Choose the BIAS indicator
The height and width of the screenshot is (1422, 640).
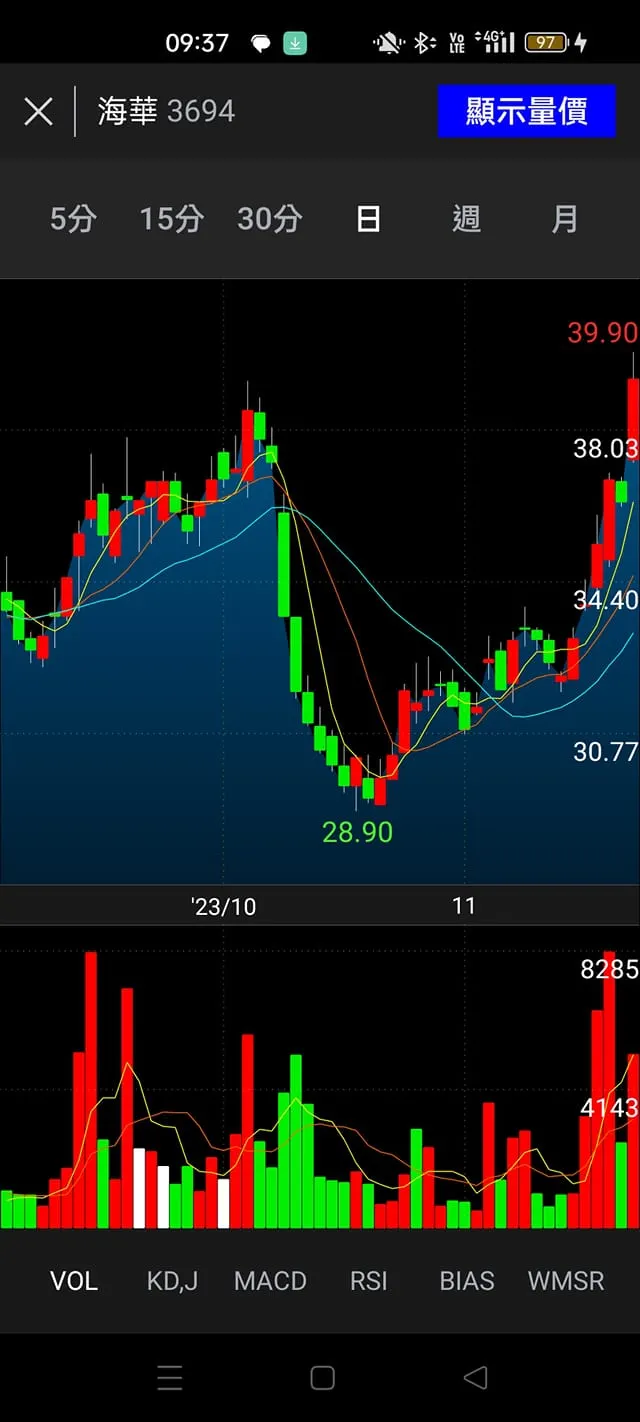(x=467, y=1281)
